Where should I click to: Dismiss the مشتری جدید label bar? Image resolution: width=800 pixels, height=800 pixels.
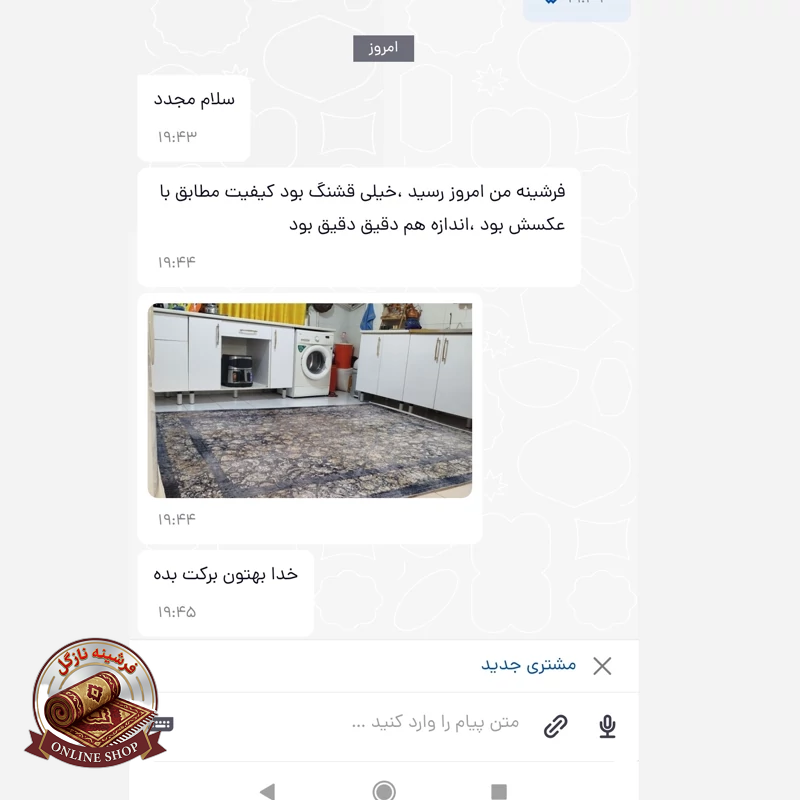point(602,666)
